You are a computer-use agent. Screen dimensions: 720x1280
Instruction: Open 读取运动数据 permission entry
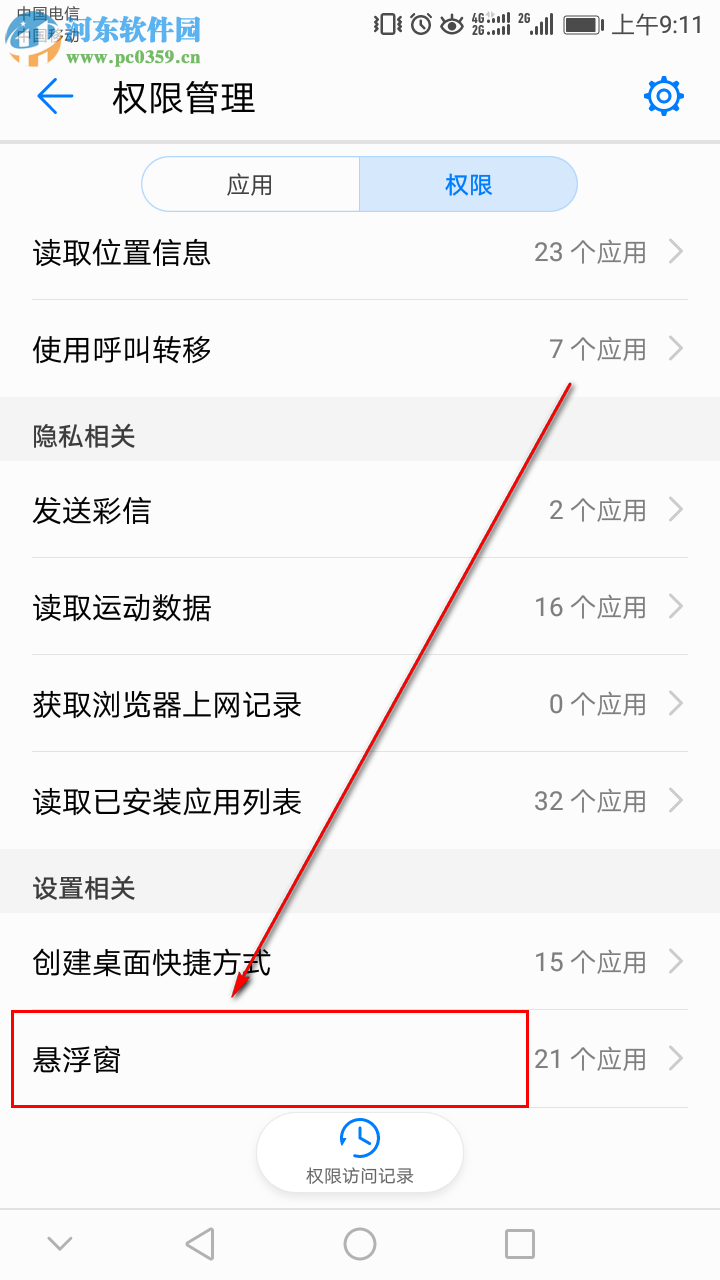[x=360, y=607]
